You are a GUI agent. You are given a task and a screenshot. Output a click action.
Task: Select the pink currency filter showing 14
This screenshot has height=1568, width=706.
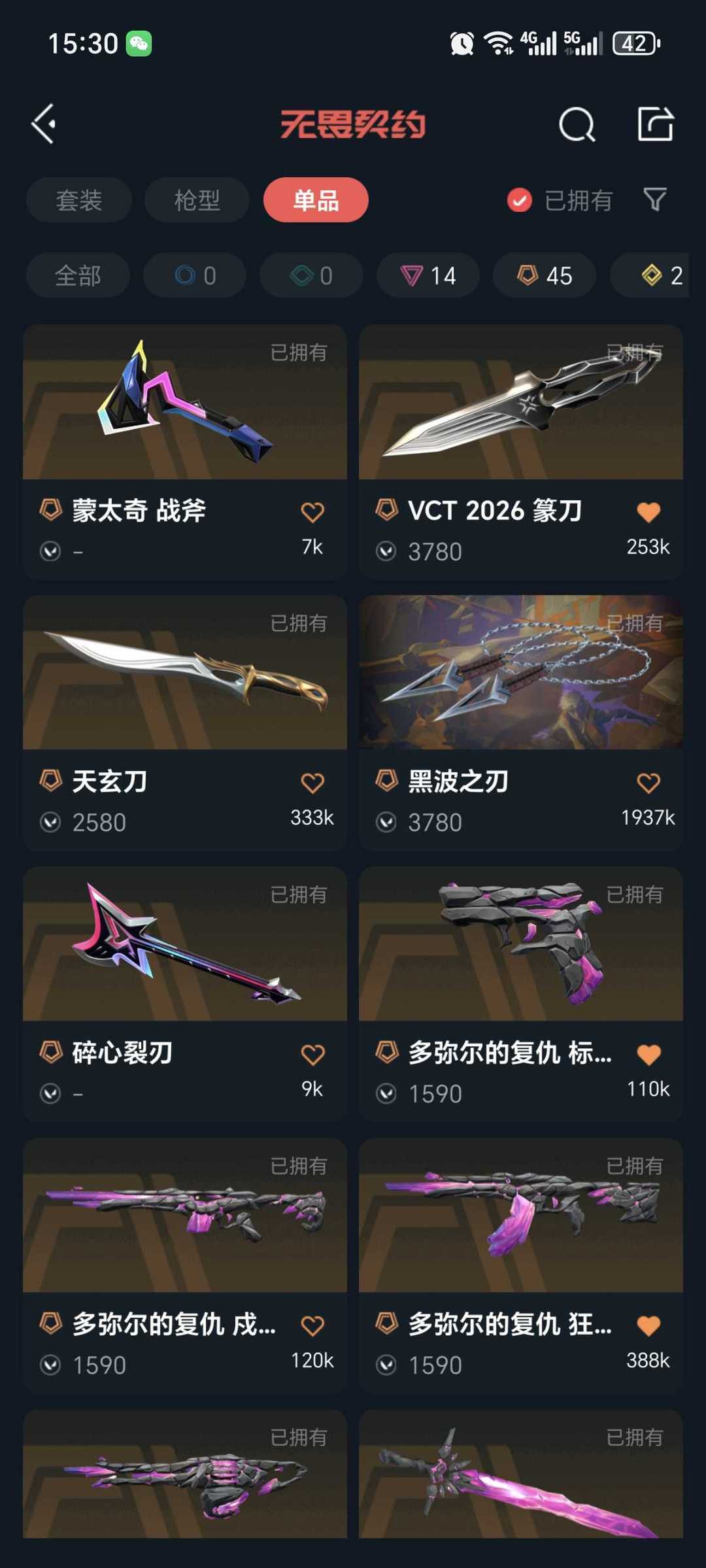(428, 275)
